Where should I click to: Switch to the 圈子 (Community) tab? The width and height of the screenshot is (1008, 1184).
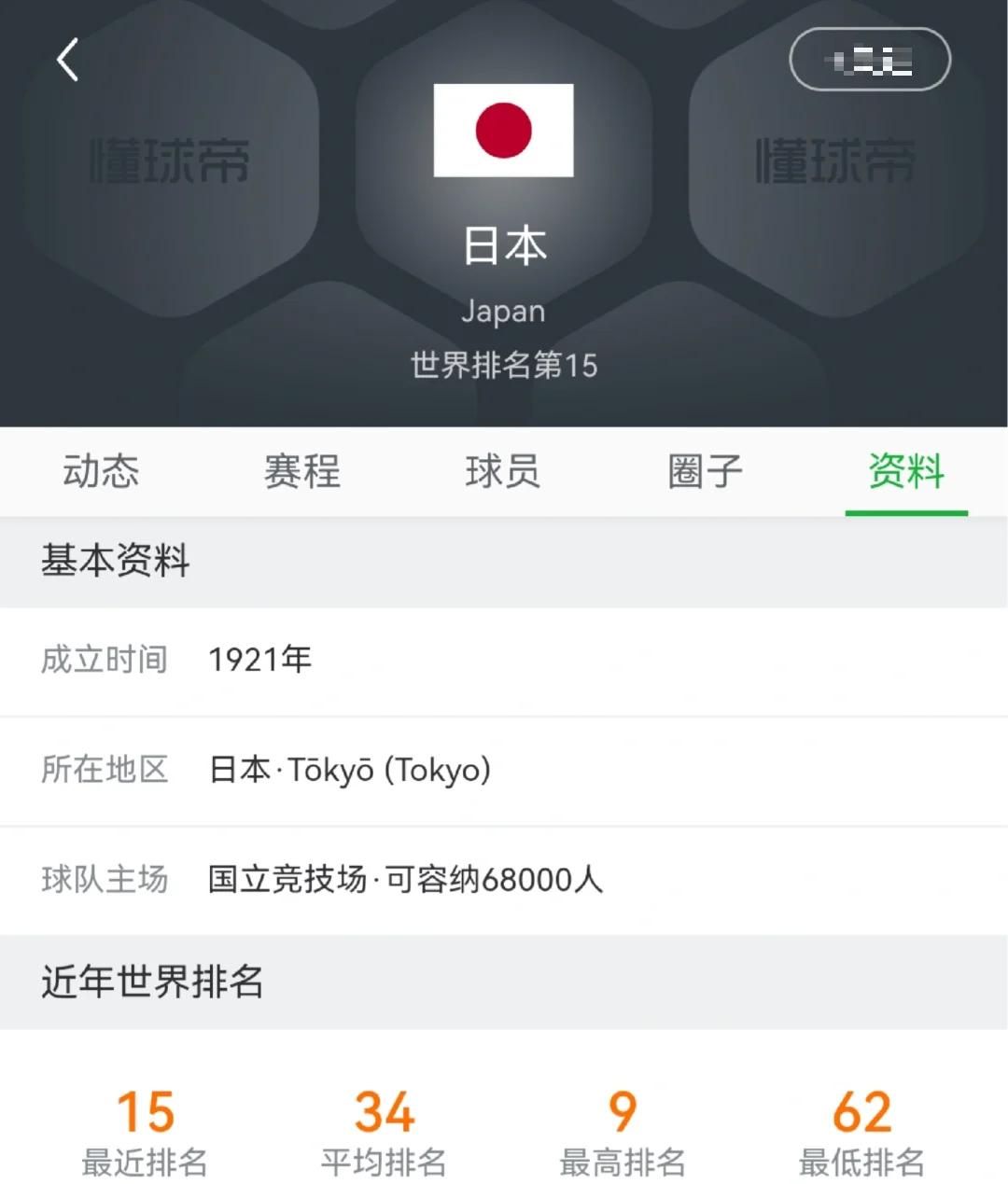click(x=706, y=472)
